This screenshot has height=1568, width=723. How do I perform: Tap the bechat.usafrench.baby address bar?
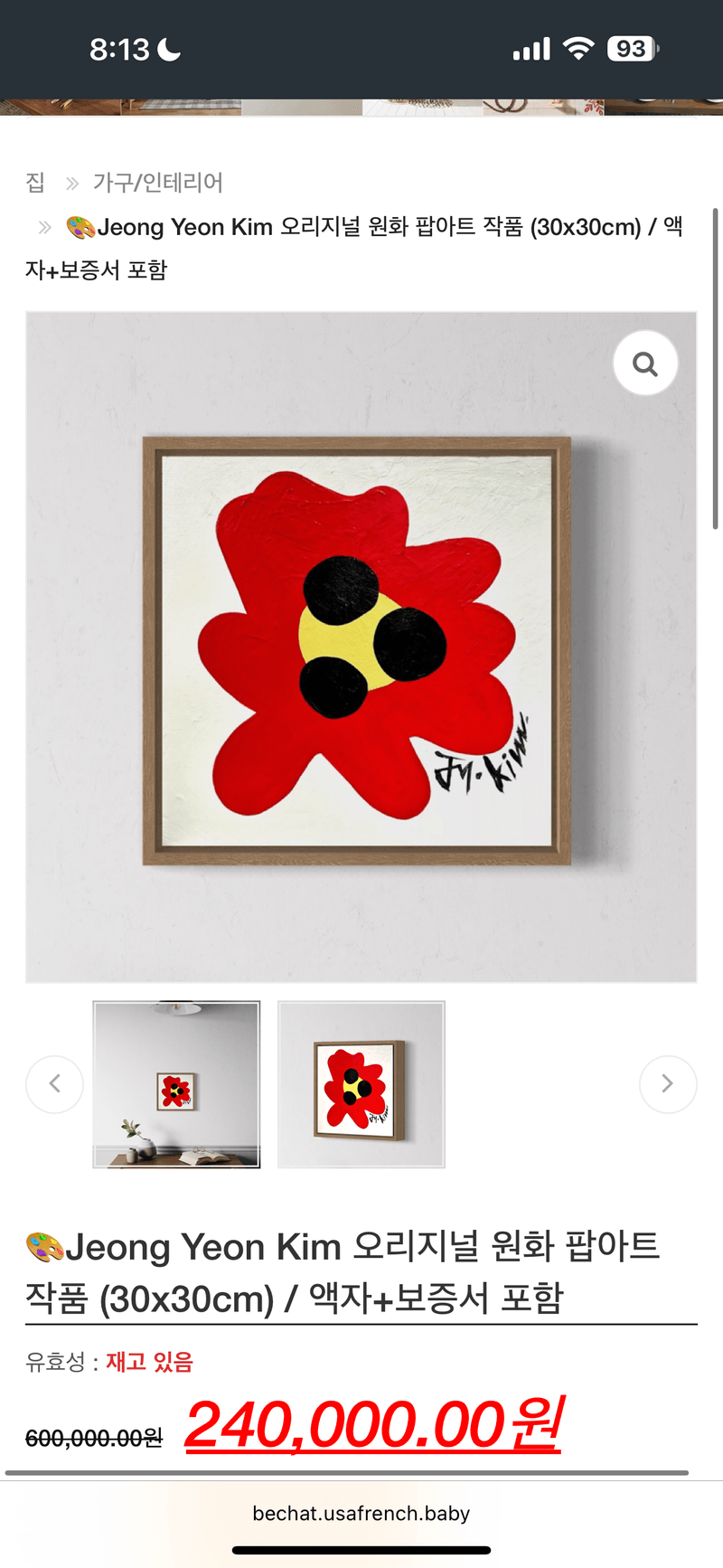click(x=361, y=1513)
